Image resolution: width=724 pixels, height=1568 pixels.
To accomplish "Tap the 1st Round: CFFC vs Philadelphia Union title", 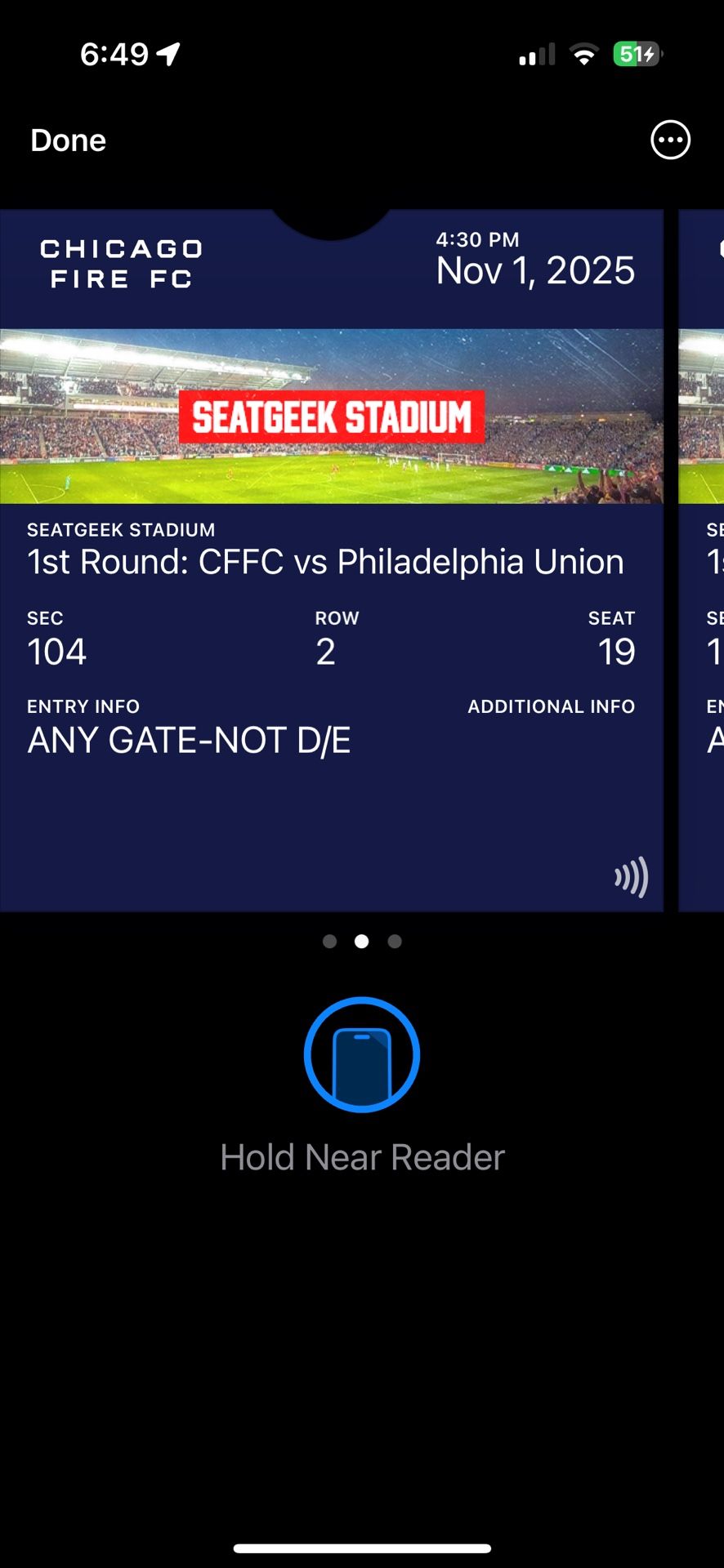I will [325, 561].
